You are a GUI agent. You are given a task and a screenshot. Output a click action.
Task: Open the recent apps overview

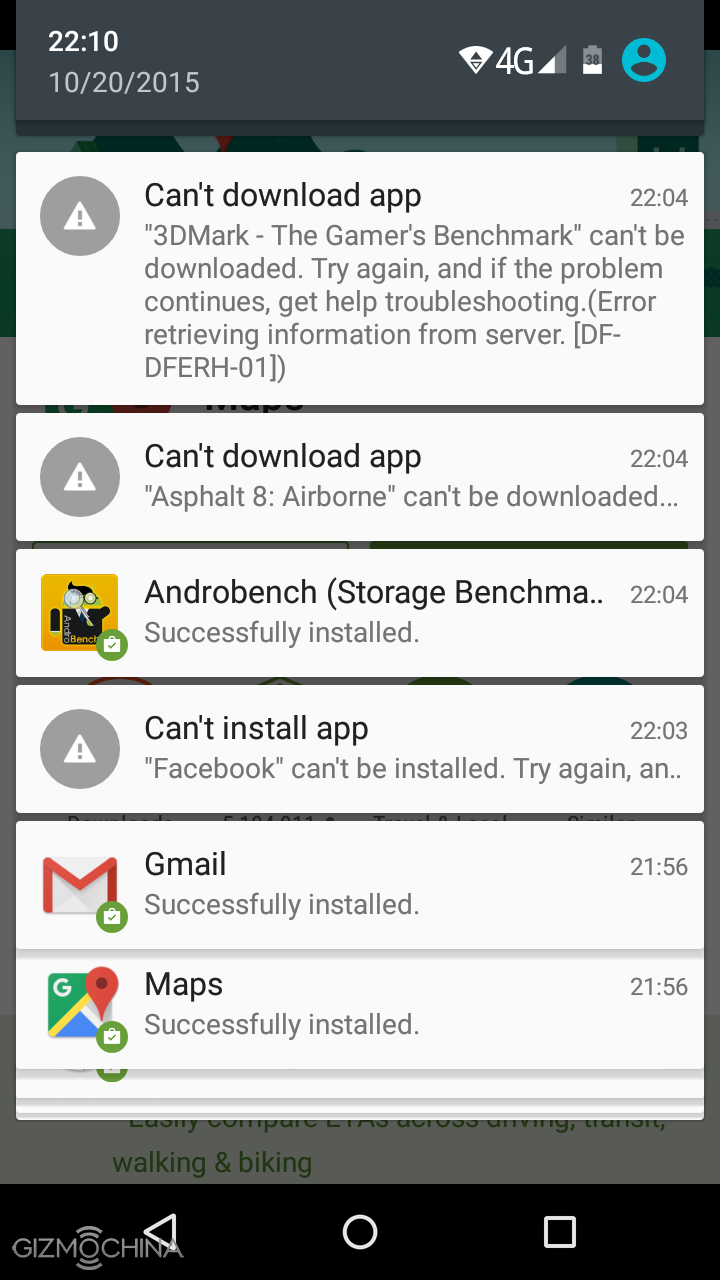tap(559, 1231)
